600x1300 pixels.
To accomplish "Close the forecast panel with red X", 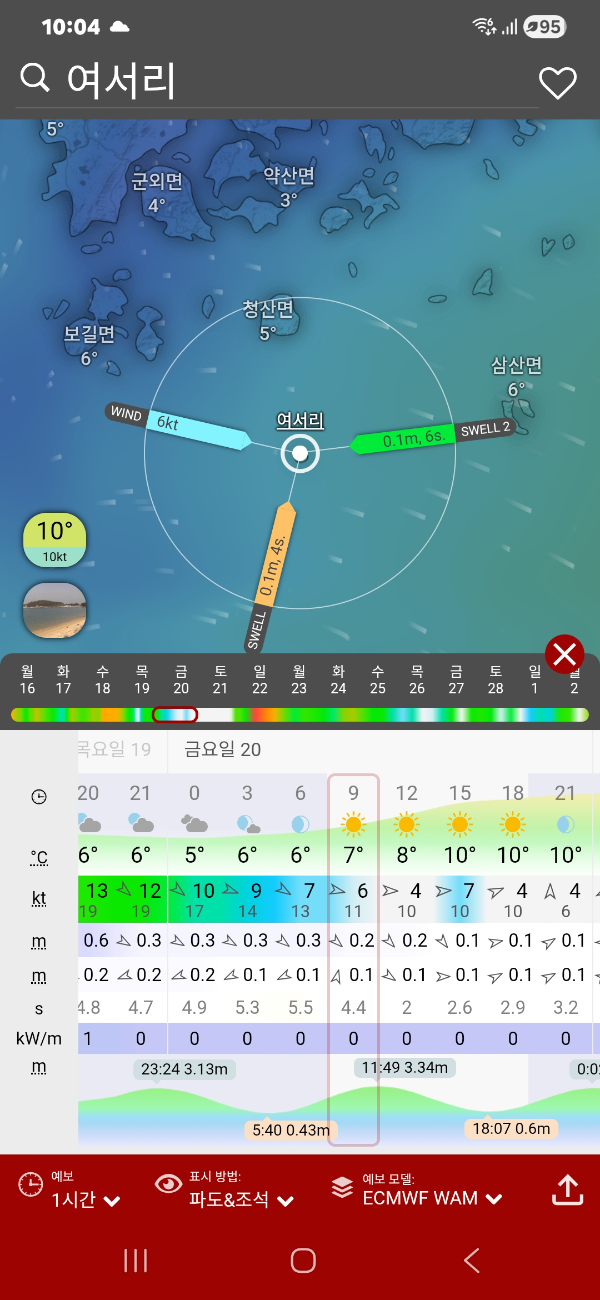I will pos(565,655).
